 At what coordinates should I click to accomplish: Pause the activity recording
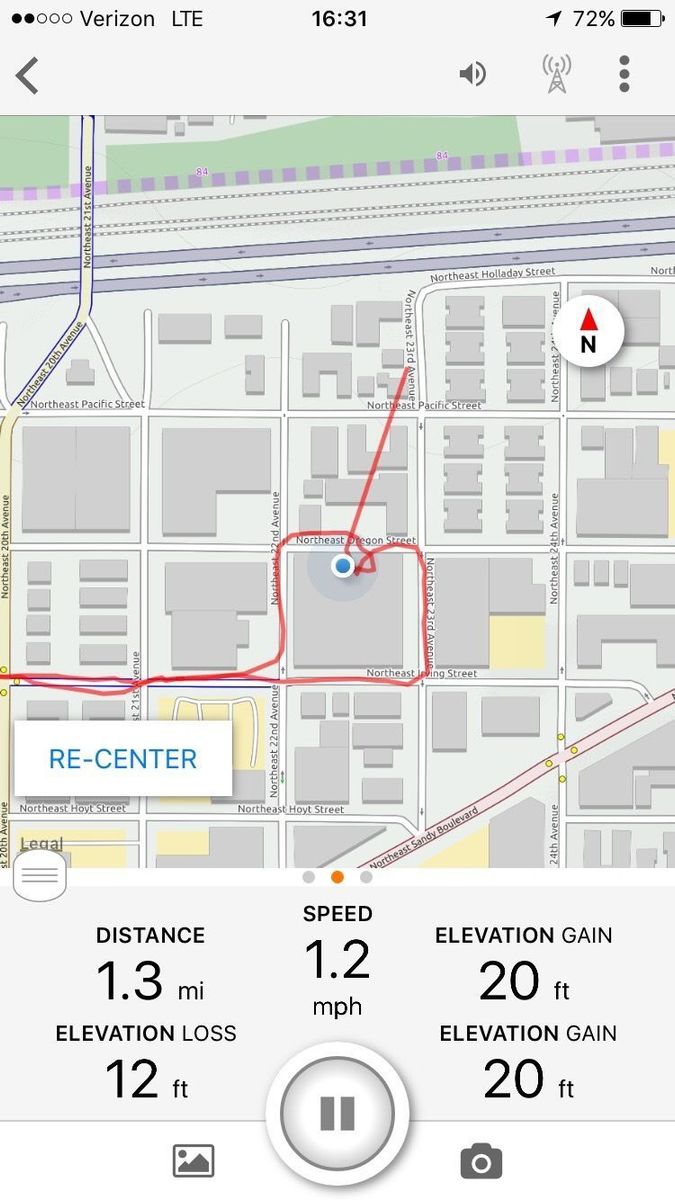[337, 1113]
